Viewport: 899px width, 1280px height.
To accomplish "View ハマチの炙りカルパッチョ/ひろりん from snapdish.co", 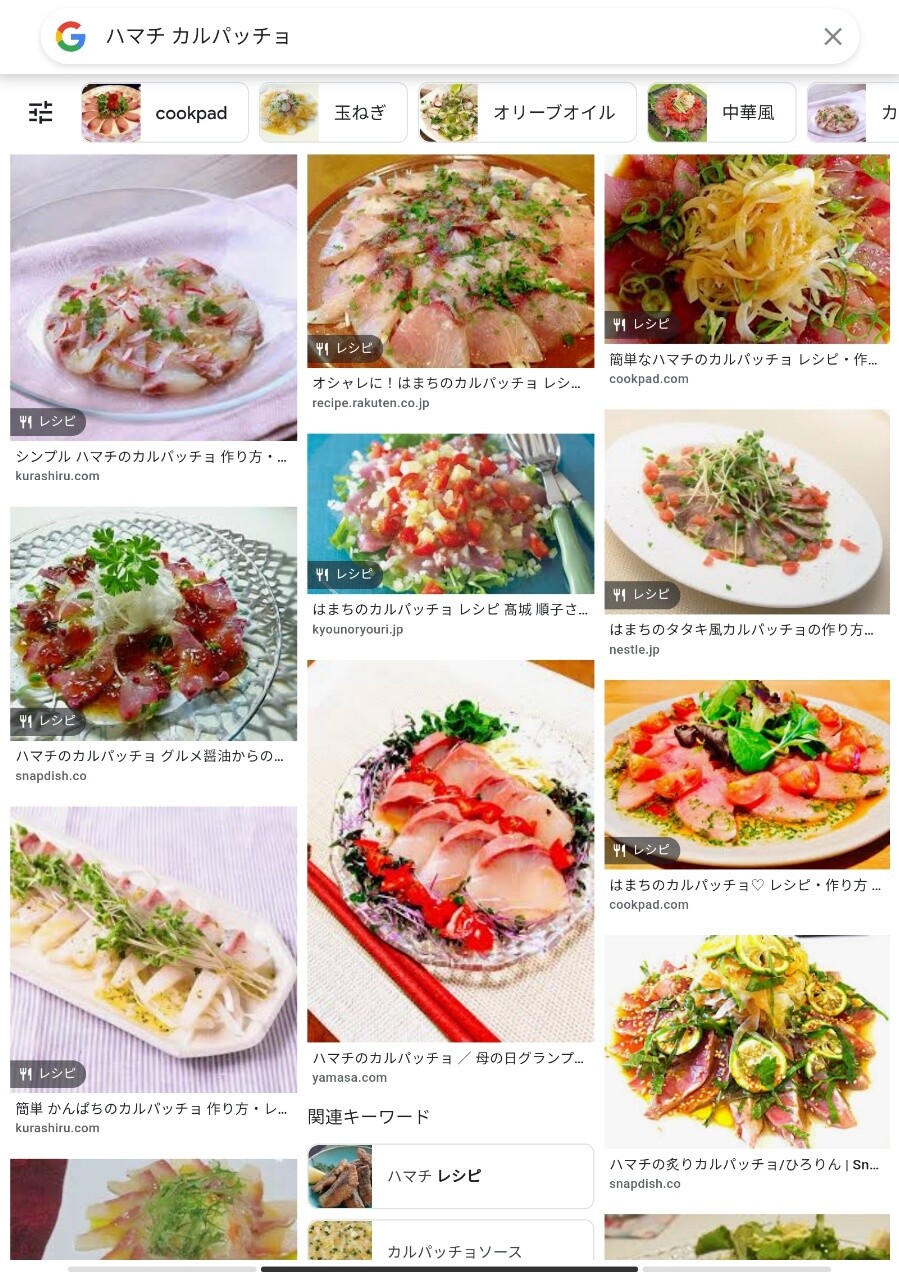I will coord(747,1041).
